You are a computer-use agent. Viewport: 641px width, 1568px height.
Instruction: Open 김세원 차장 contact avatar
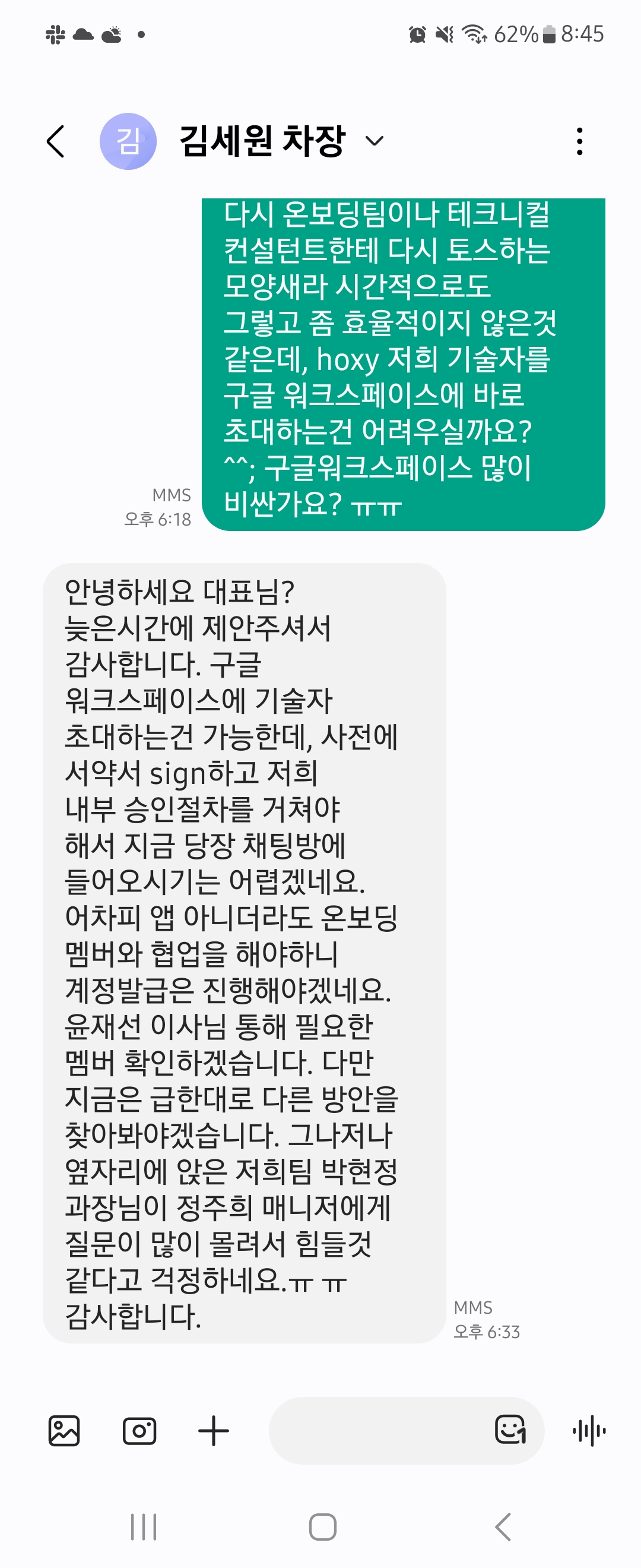[x=128, y=141]
